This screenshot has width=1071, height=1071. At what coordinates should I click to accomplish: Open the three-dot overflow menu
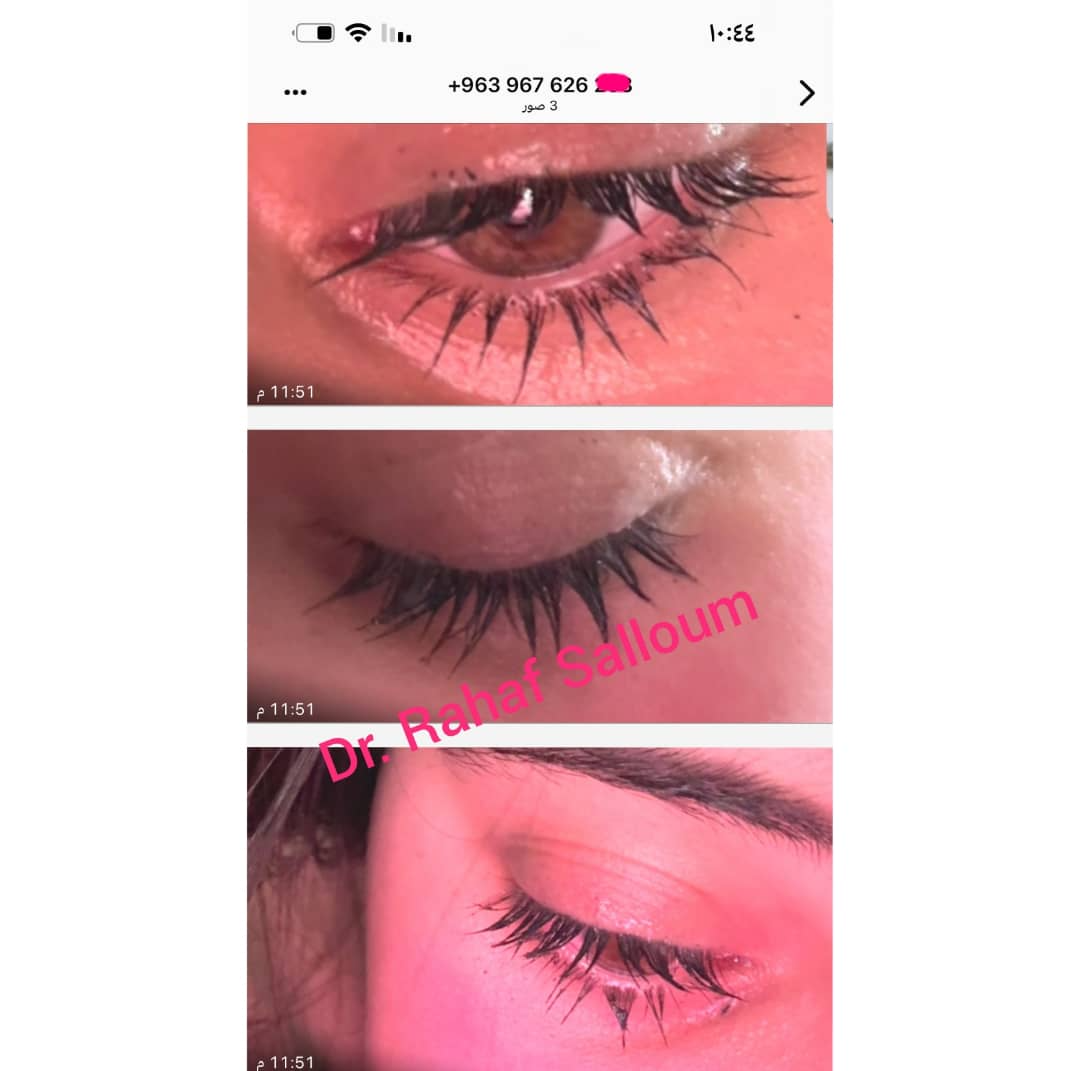[x=295, y=92]
